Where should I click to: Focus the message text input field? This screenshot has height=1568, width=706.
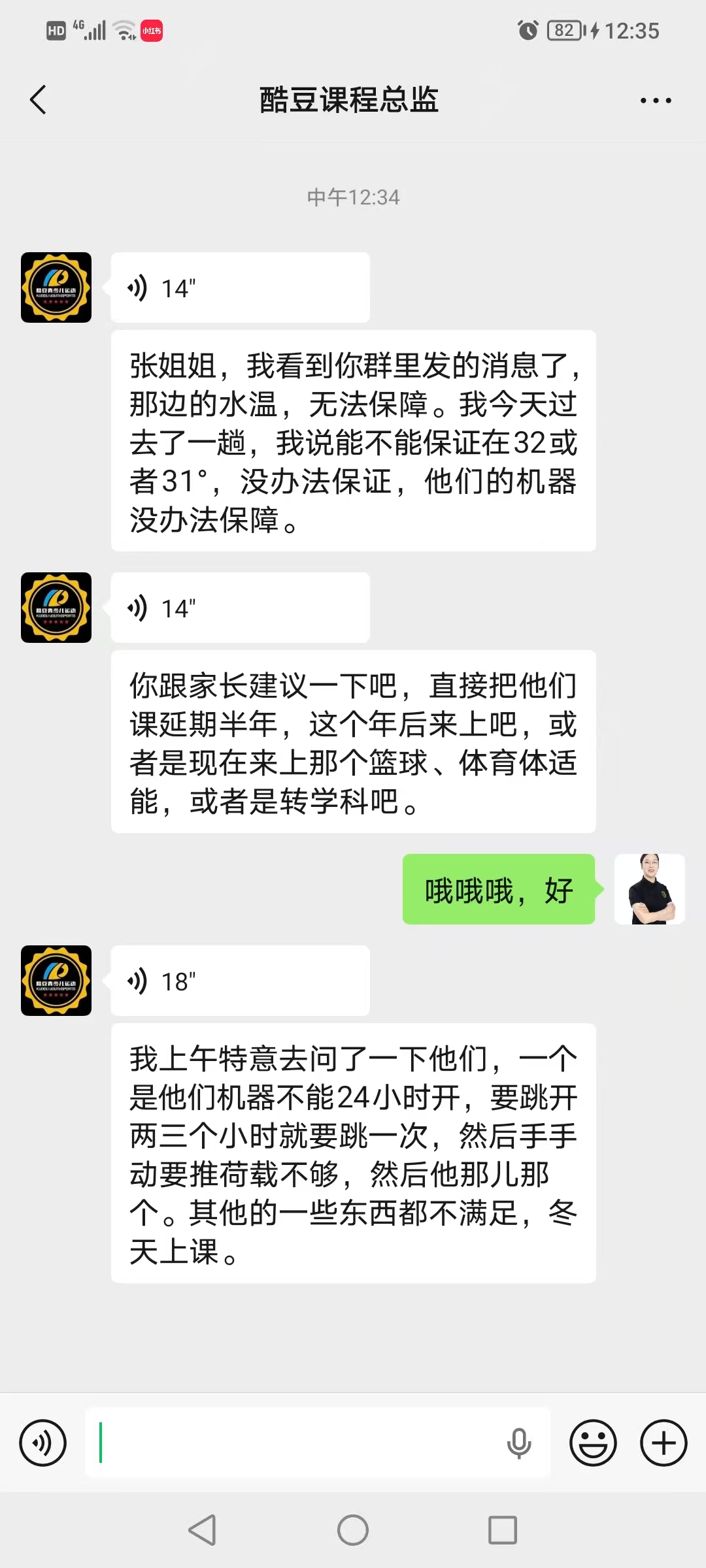[x=294, y=1443]
